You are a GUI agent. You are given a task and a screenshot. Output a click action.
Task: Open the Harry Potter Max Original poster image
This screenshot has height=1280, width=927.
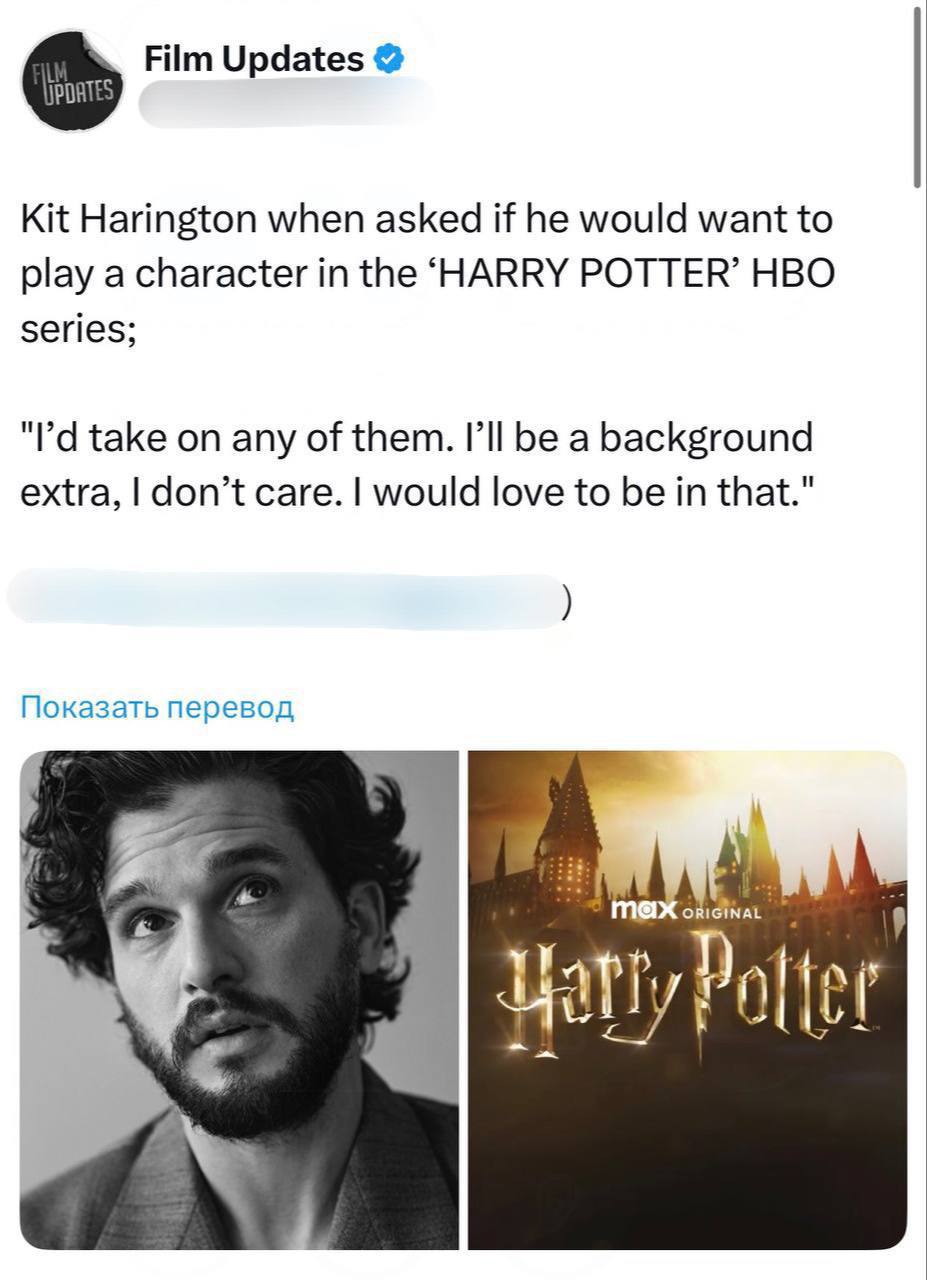[687, 999]
